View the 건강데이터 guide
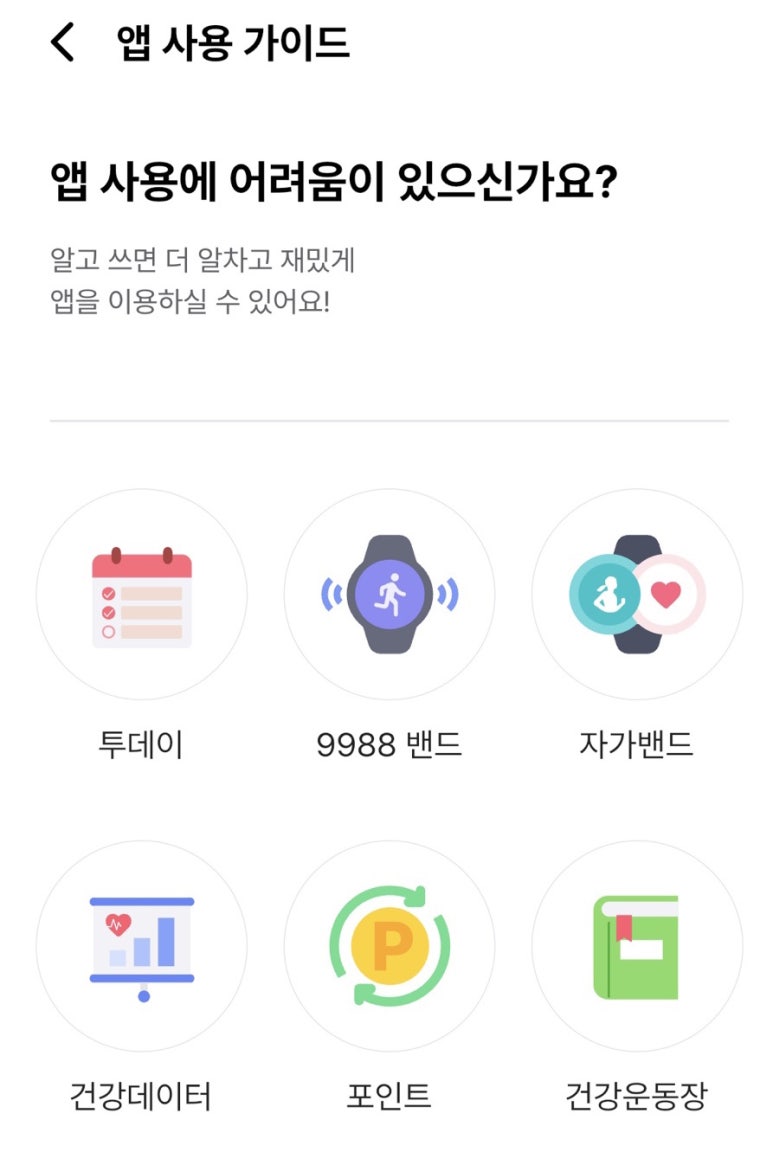 click(141, 945)
